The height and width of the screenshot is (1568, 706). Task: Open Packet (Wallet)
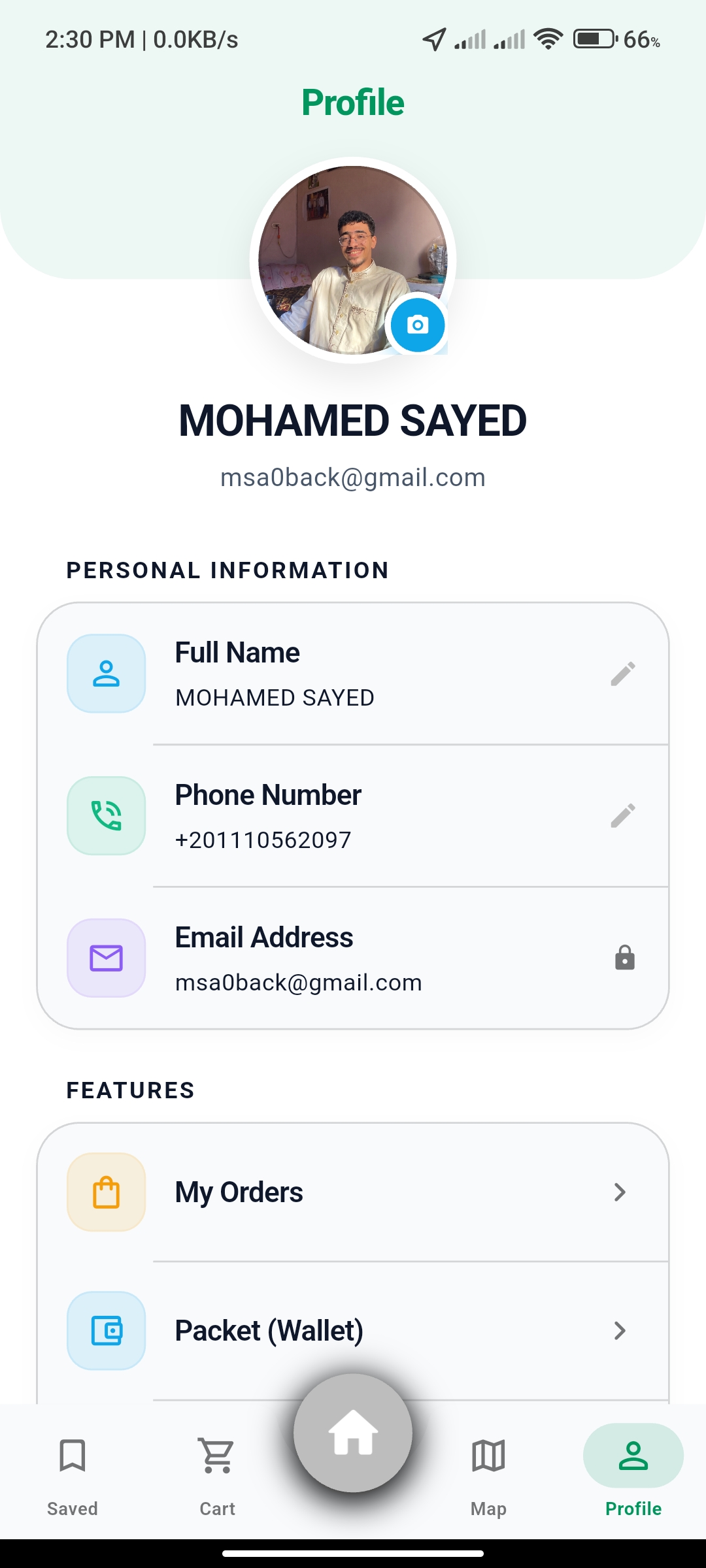pos(353,1331)
